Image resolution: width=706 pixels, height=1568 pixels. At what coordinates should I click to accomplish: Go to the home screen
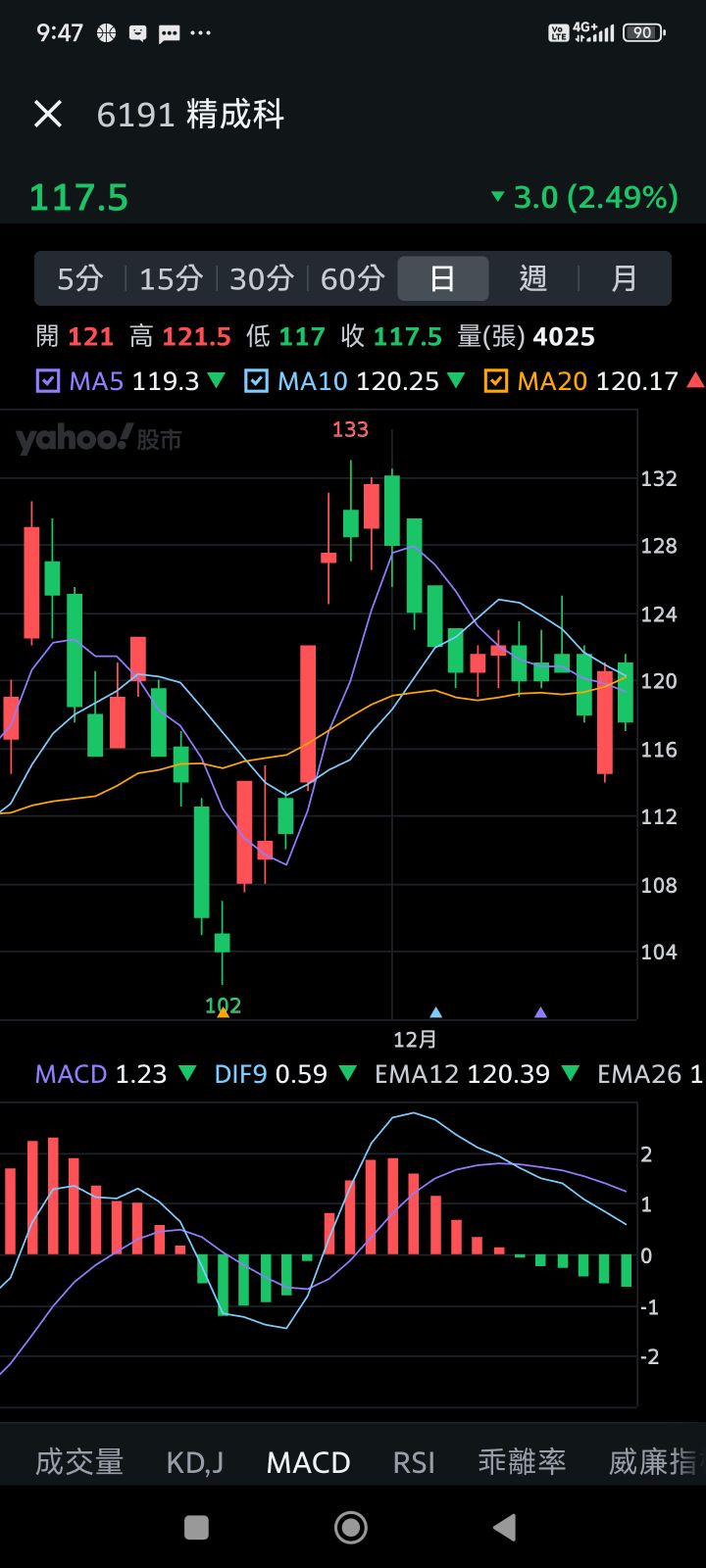pyautogui.click(x=351, y=1527)
